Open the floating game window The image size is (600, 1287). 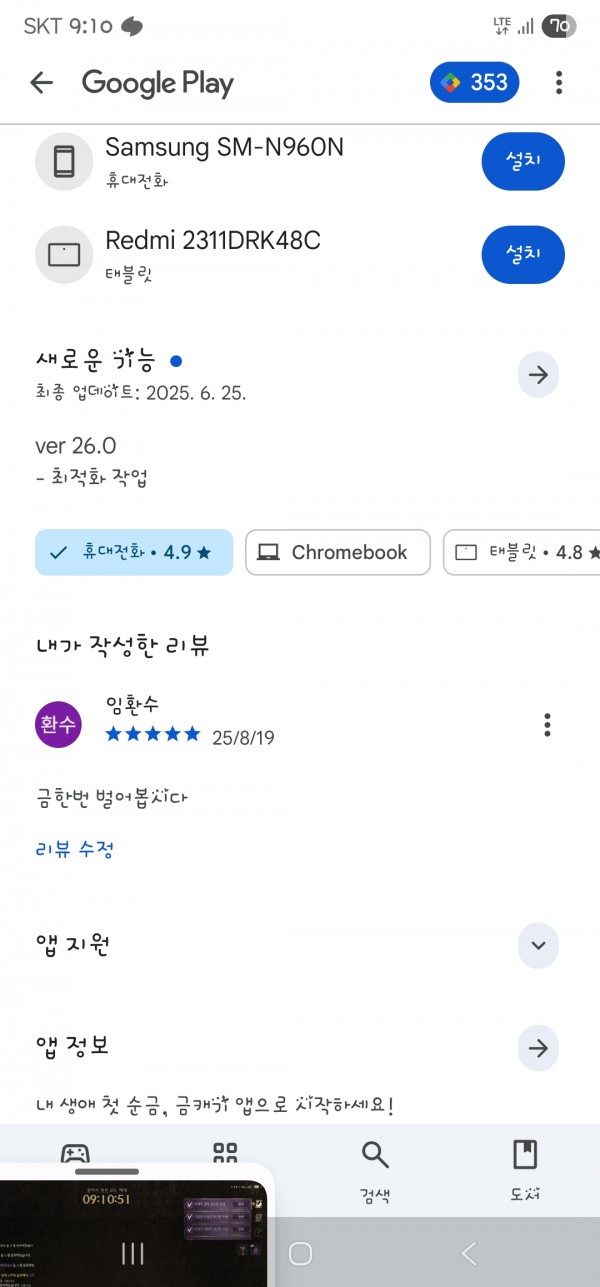pyautogui.click(x=134, y=1225)
